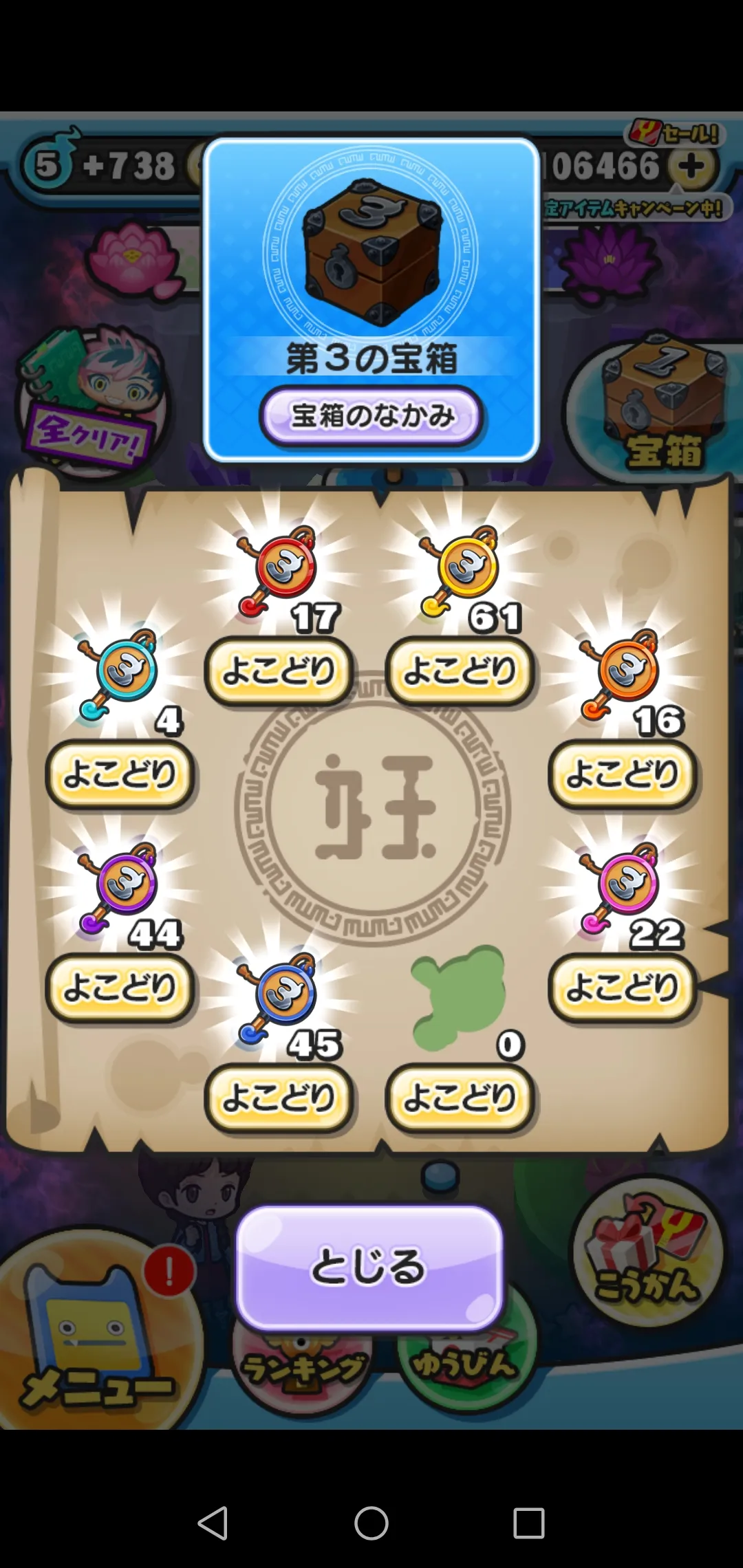
Task: Close the dialog with とじる button
Action: (x=371, y=1276)
